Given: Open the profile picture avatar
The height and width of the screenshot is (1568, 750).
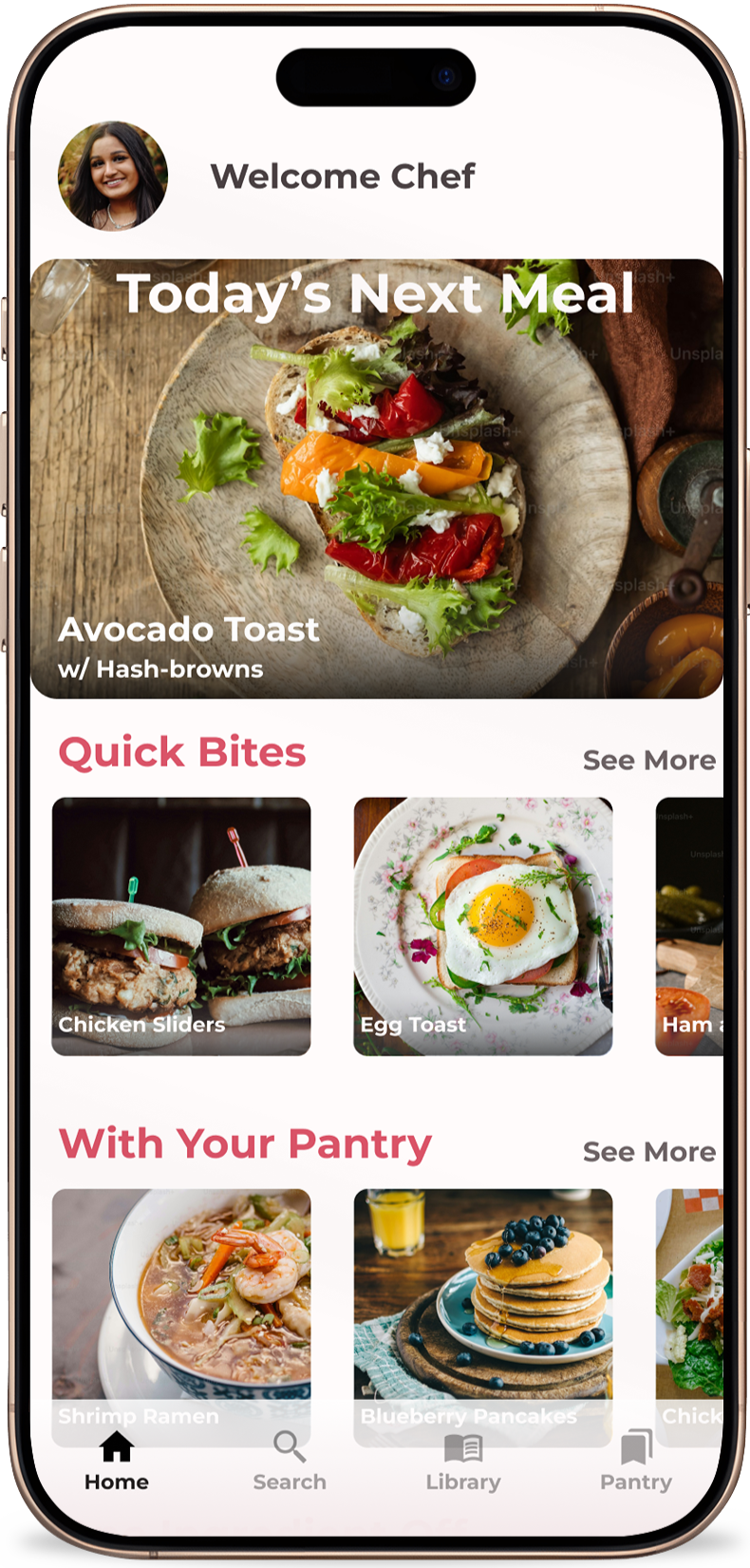Looking at the screenshot, I should 113,176.
